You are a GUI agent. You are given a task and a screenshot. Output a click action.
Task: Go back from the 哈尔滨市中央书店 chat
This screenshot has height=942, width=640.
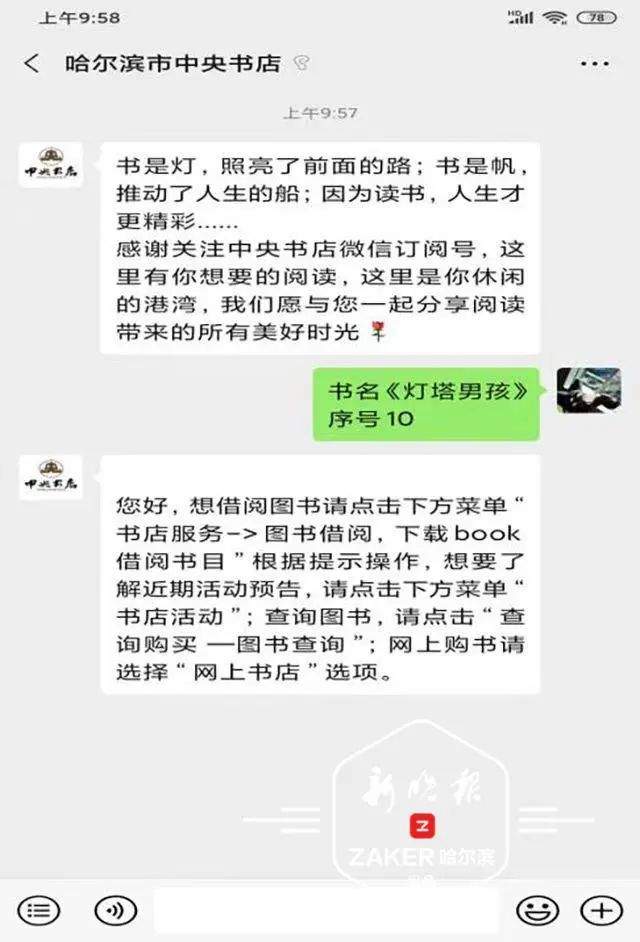click(x=32, y=64)
